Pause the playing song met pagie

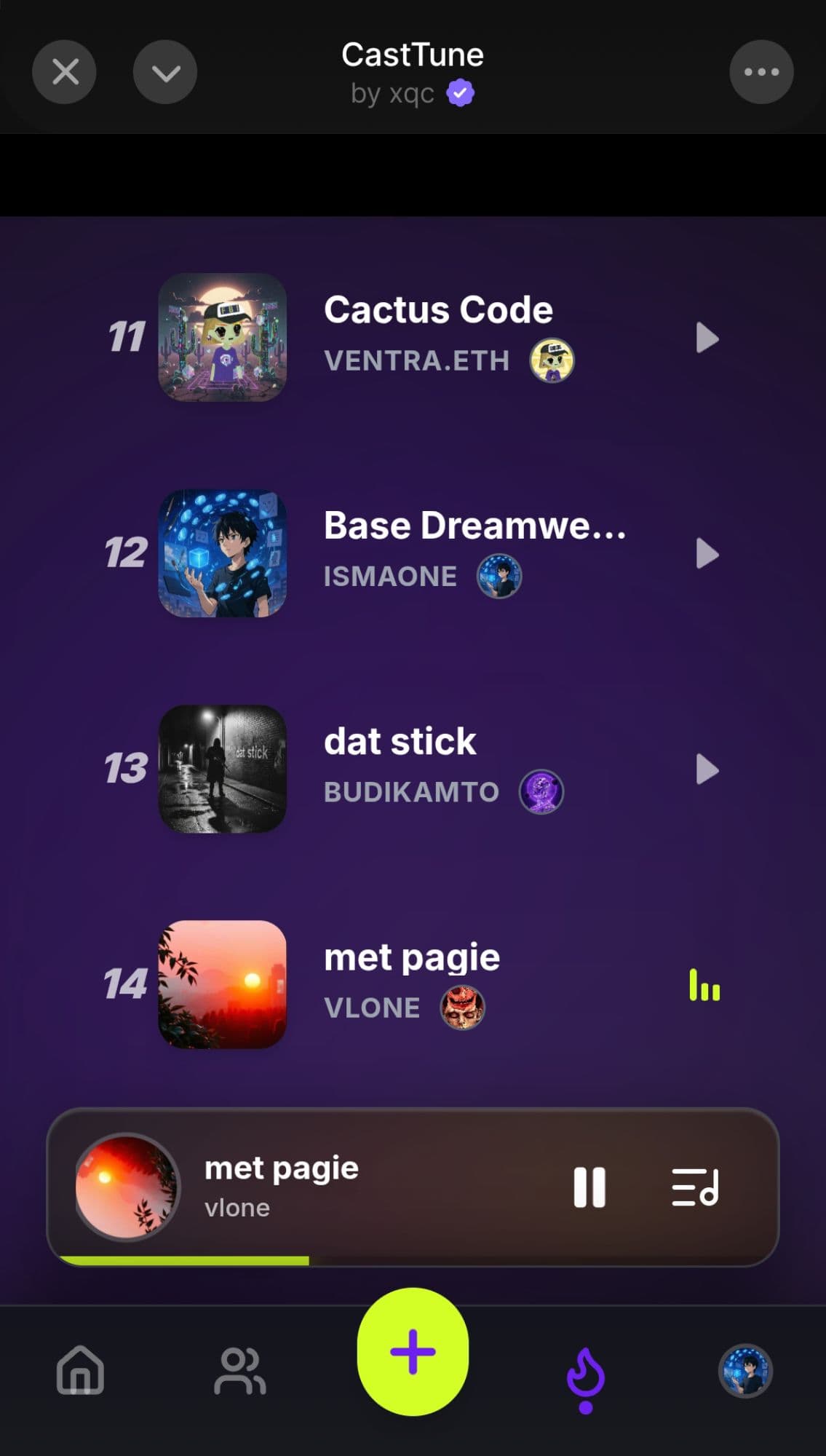(x=589, y=1187)
